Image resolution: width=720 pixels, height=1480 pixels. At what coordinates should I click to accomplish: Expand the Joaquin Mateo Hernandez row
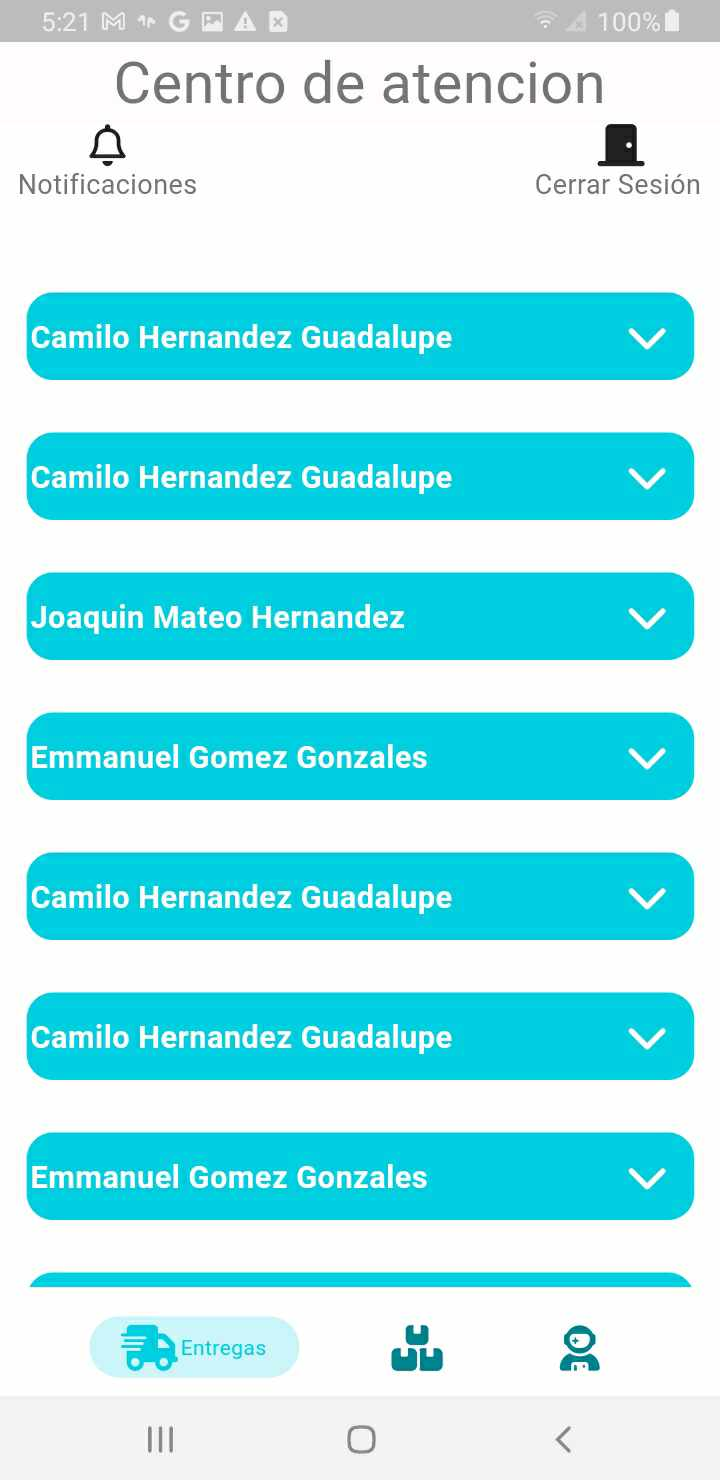(646, 618)
